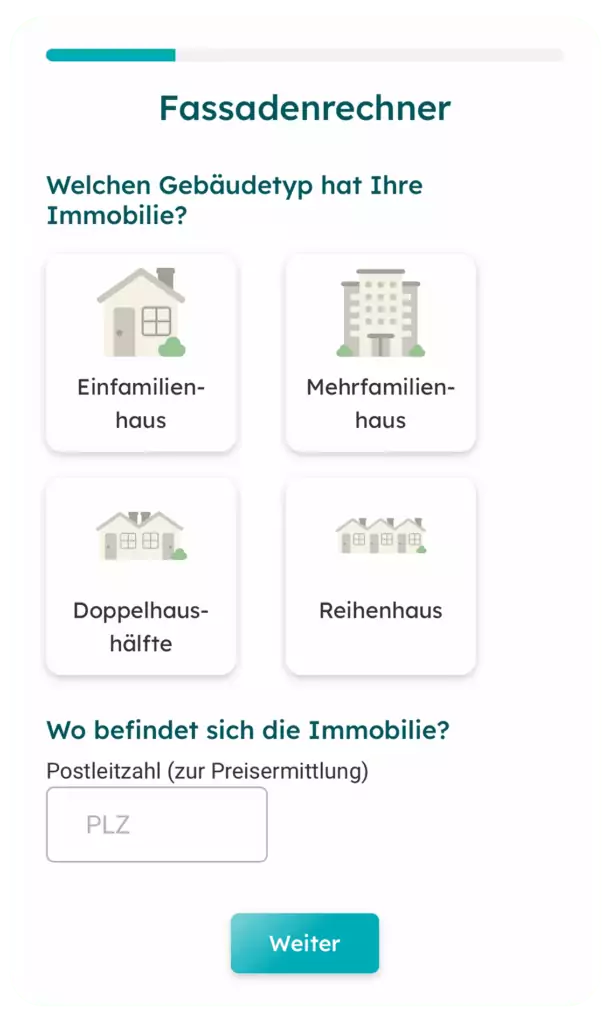Select the Einfamilienhaus building type card
Viewport: 609px width, 1024px height.
[140, 353]
